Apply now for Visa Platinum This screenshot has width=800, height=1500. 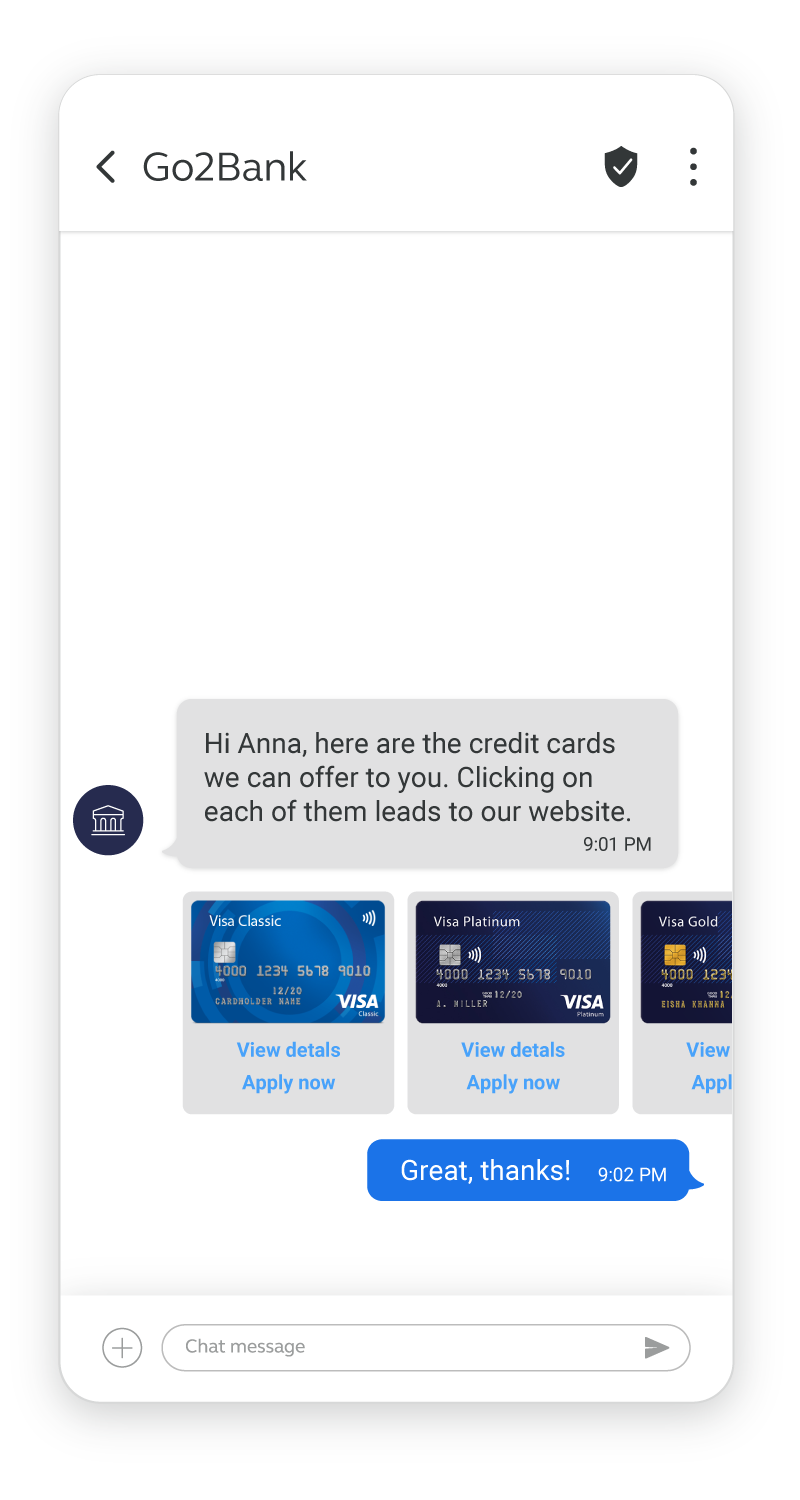pos(513,1083)
